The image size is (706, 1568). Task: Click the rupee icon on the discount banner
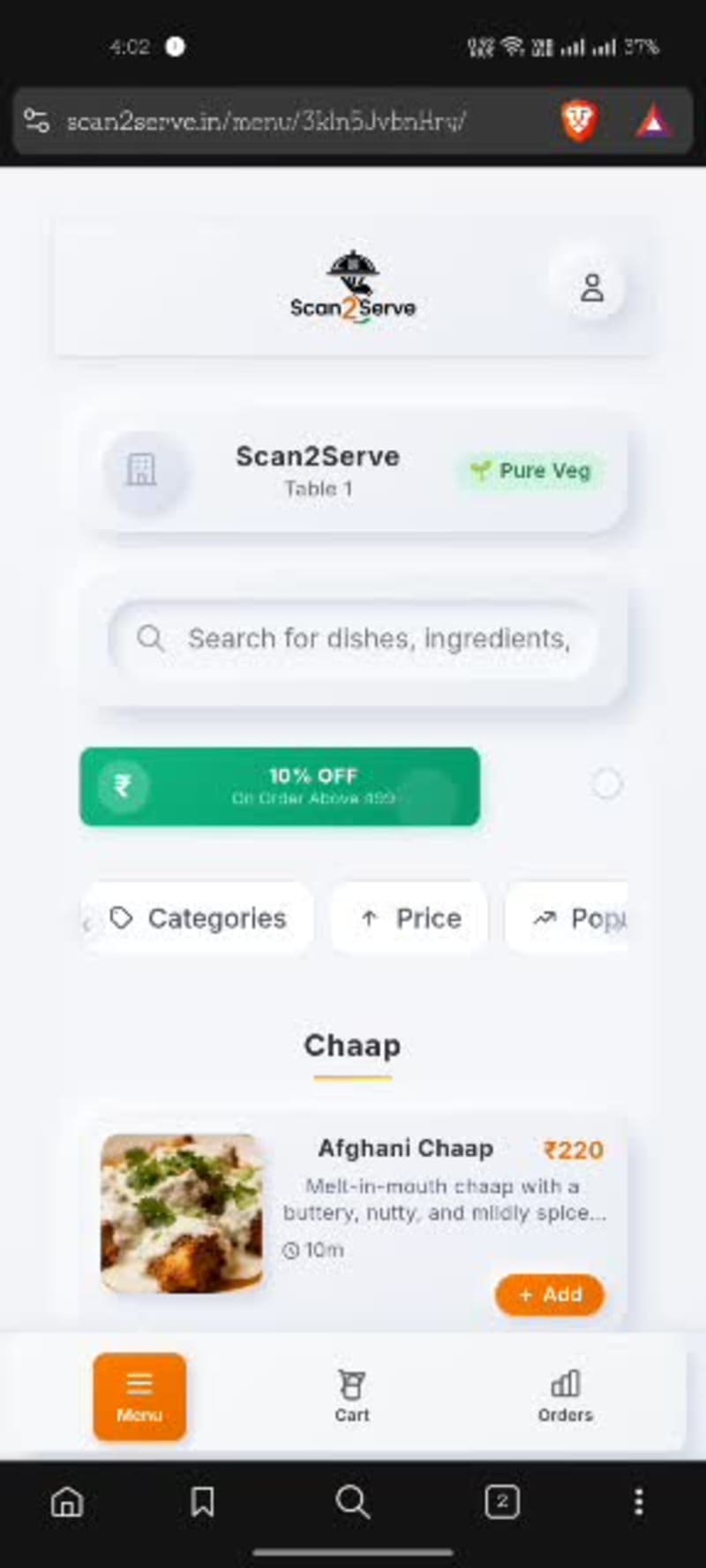coord(123,786)
